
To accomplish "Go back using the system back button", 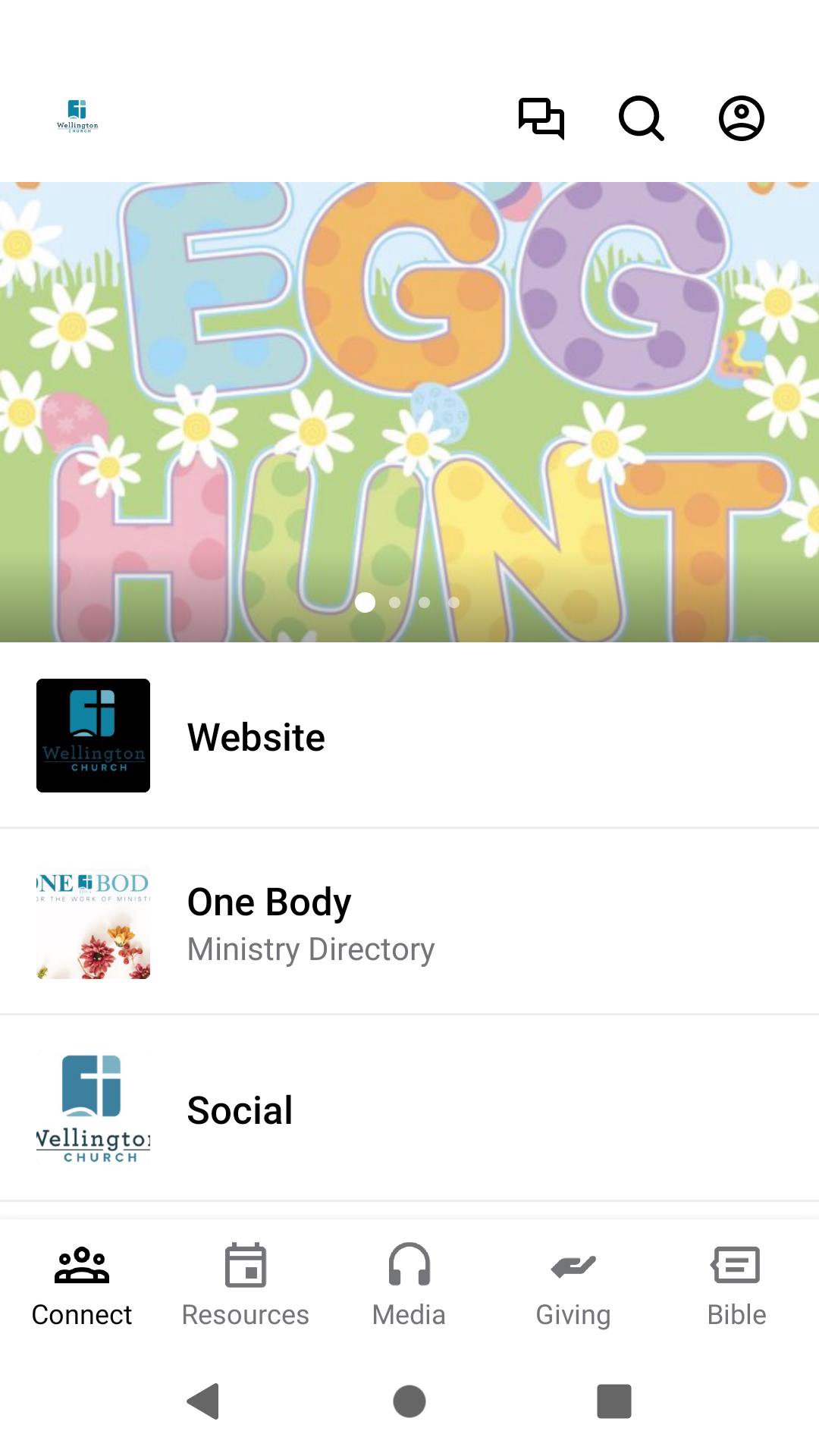I will 203,1401.
